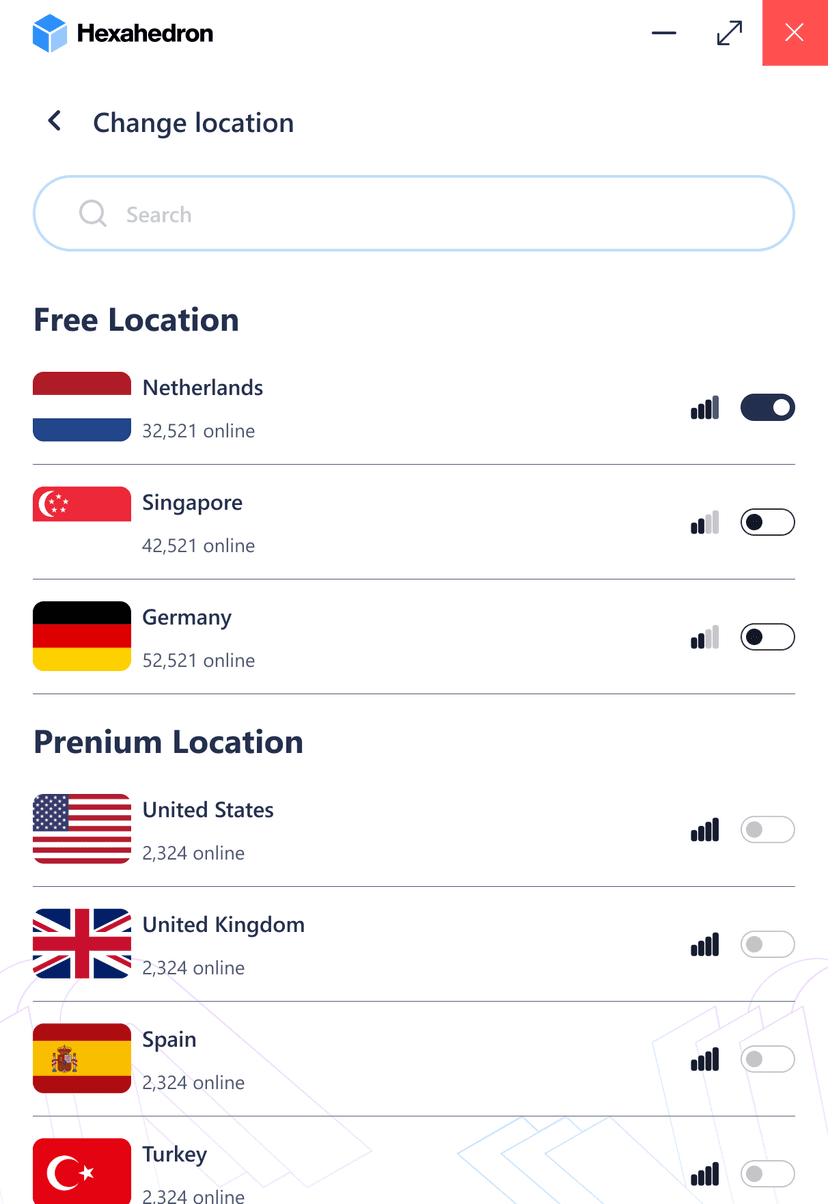Click the Germany flag icon
This screenshot has height=1204, width=828.
81,636
